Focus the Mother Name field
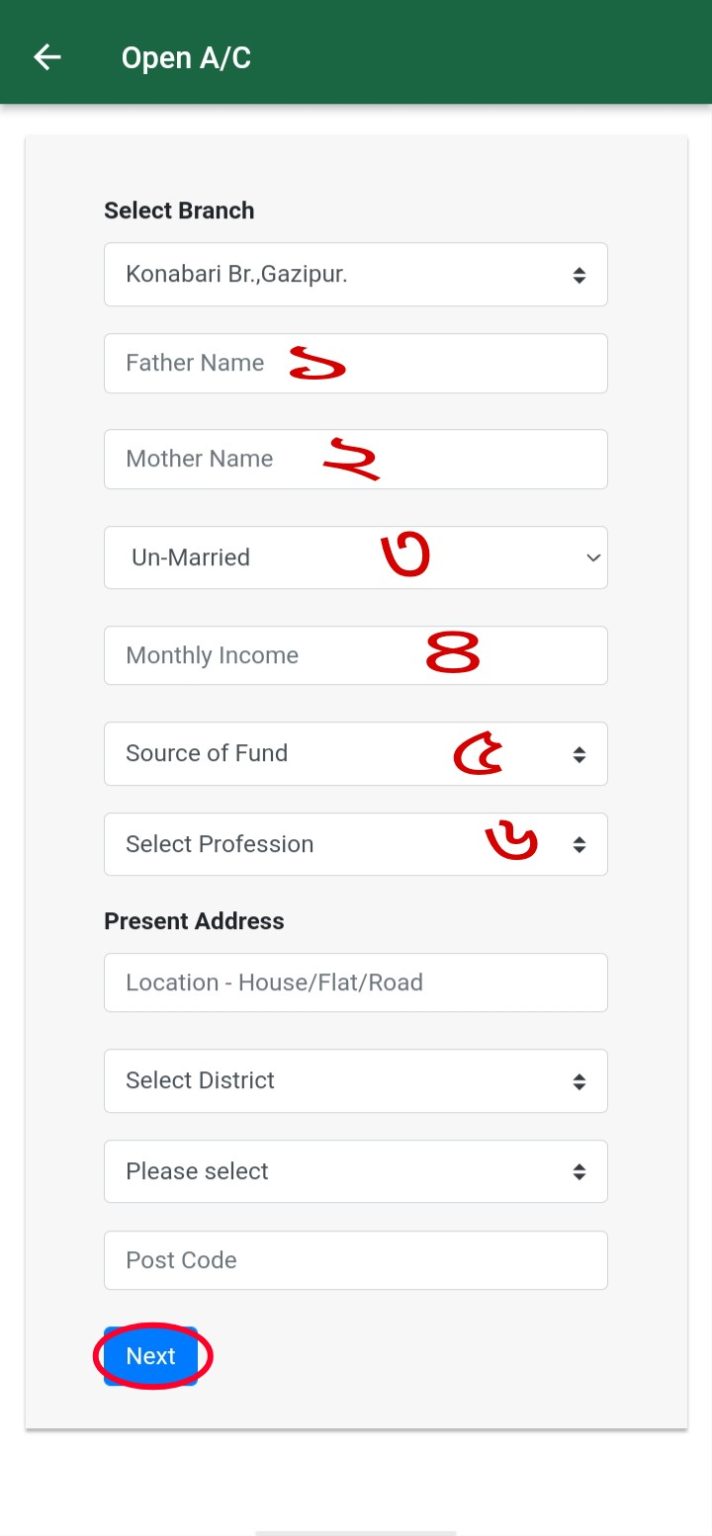 [356, 459]
